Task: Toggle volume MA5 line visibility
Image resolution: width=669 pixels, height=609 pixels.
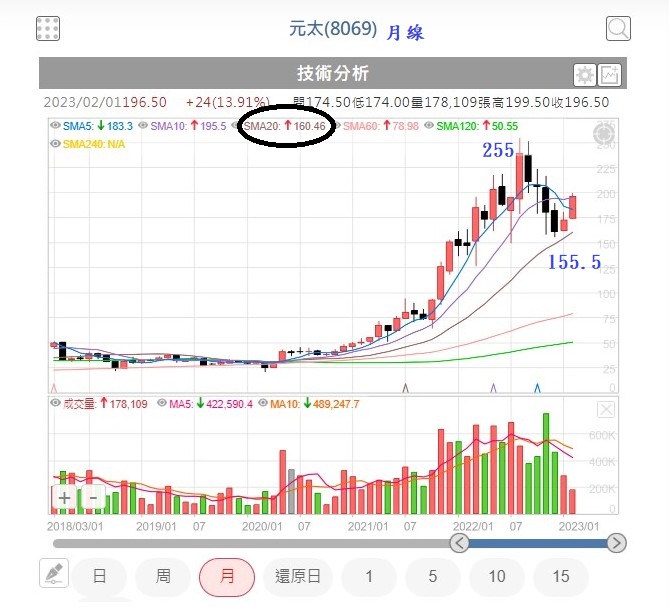Action: coord(162,403)
